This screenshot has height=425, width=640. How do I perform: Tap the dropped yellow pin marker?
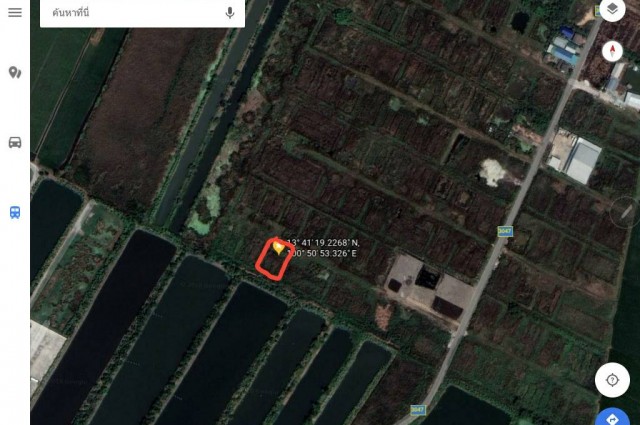[x=279, y=247]
